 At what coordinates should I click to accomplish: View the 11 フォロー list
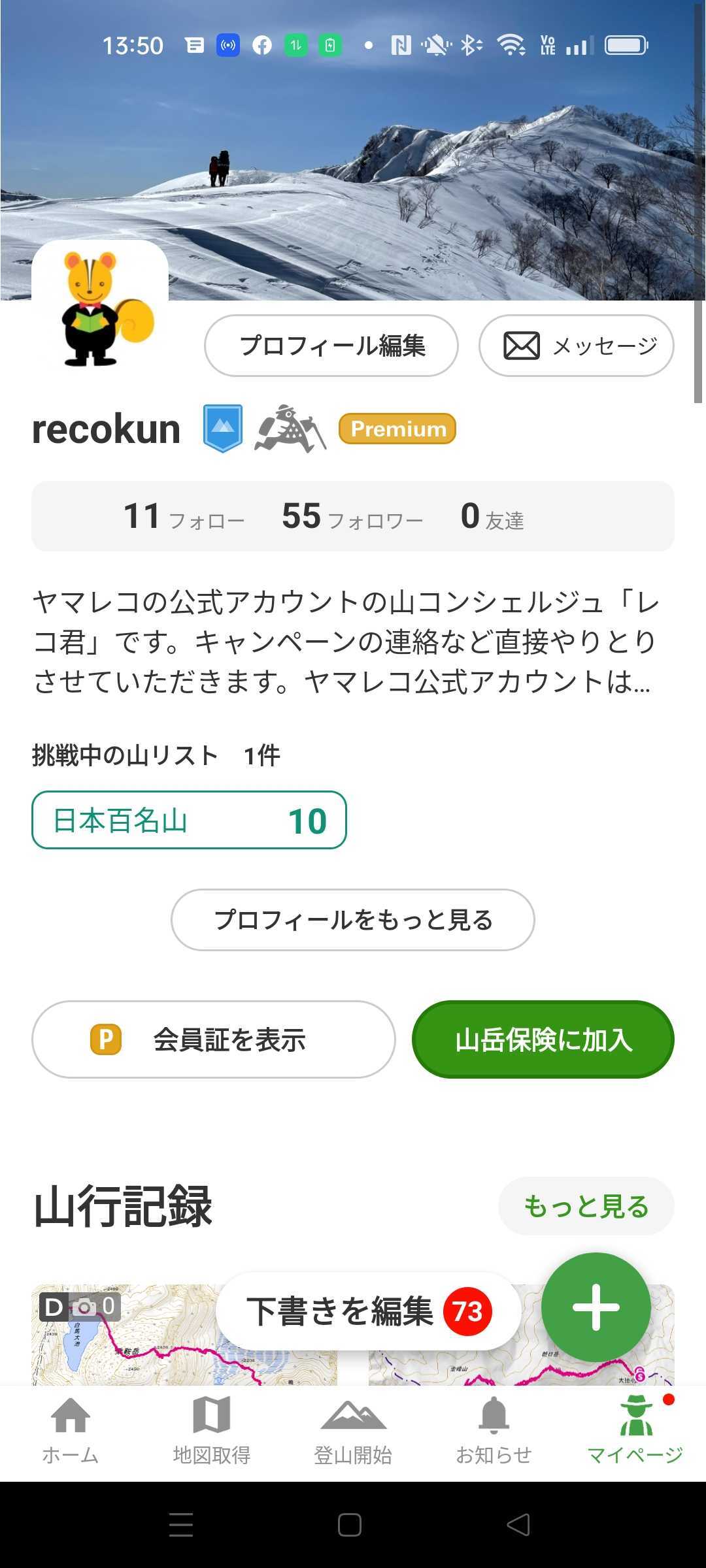tap(184, 516)
